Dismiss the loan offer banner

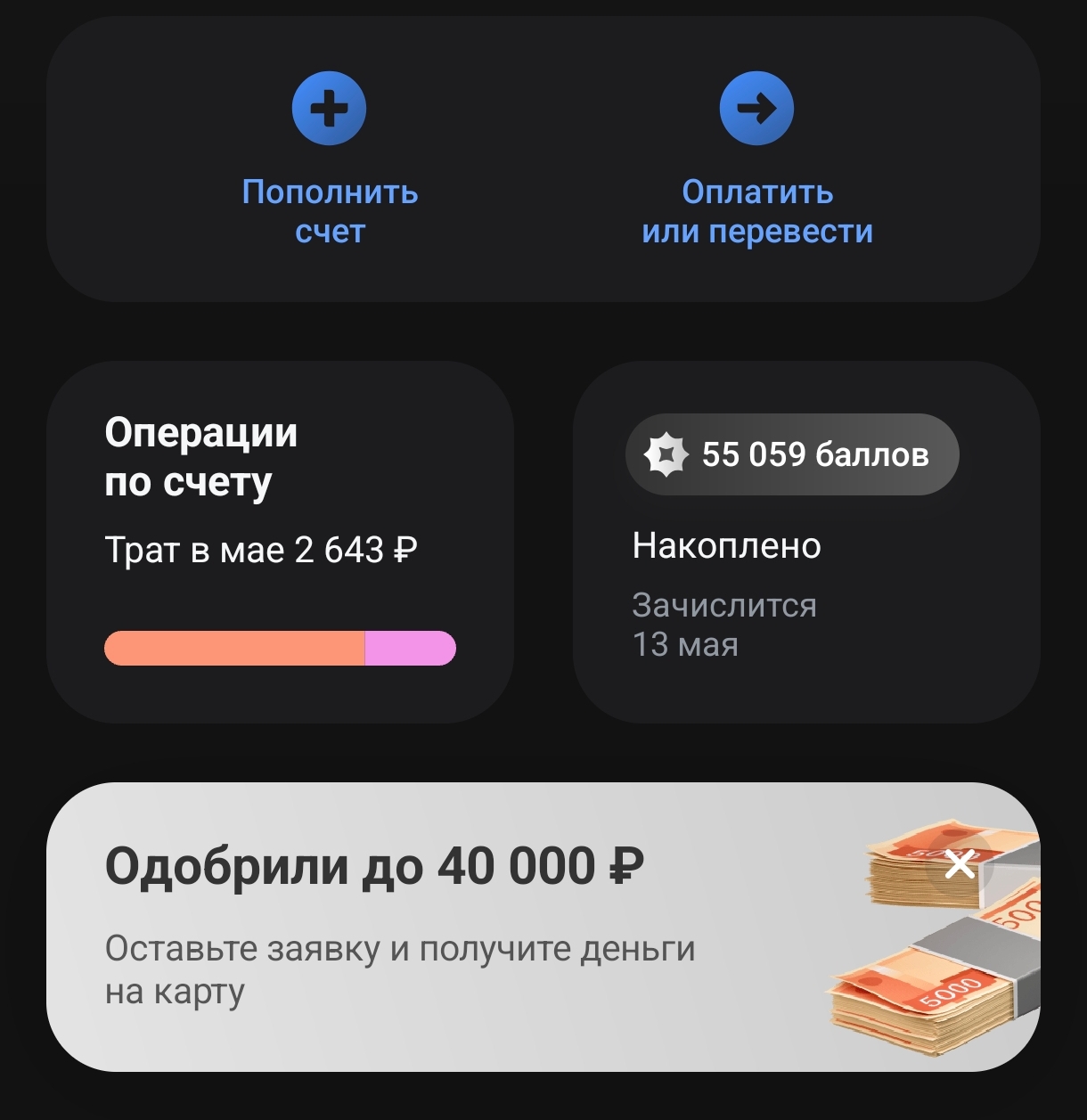pos(960,864)
